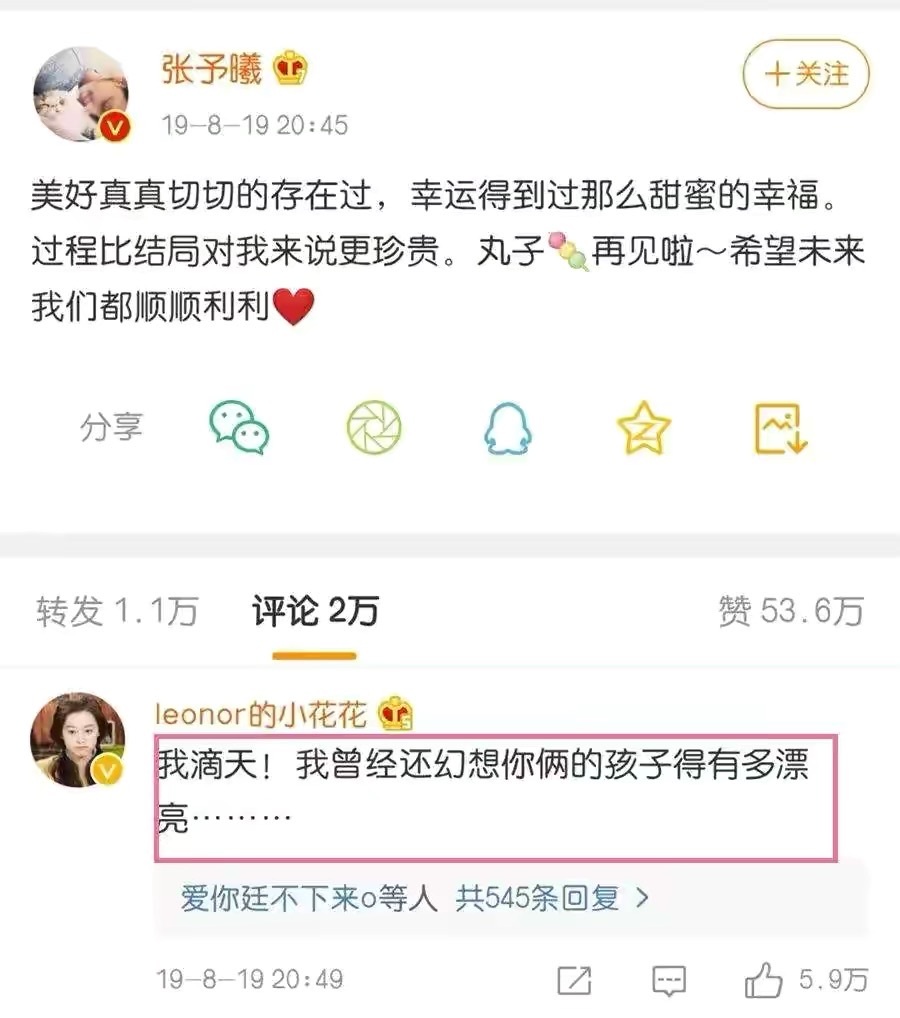Tap the username 张予曦
900x1018 pixels.
(211, 70)
